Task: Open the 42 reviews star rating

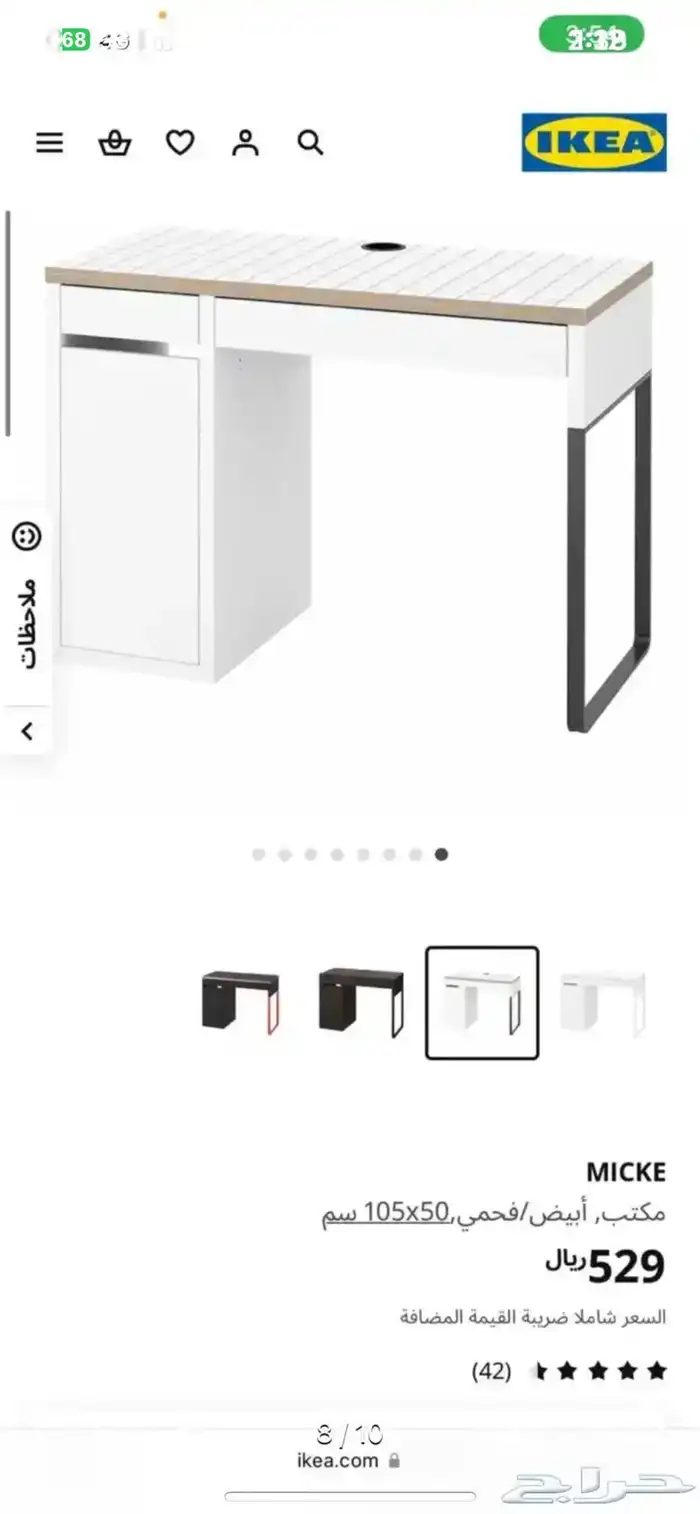Action: point(568,1371)
